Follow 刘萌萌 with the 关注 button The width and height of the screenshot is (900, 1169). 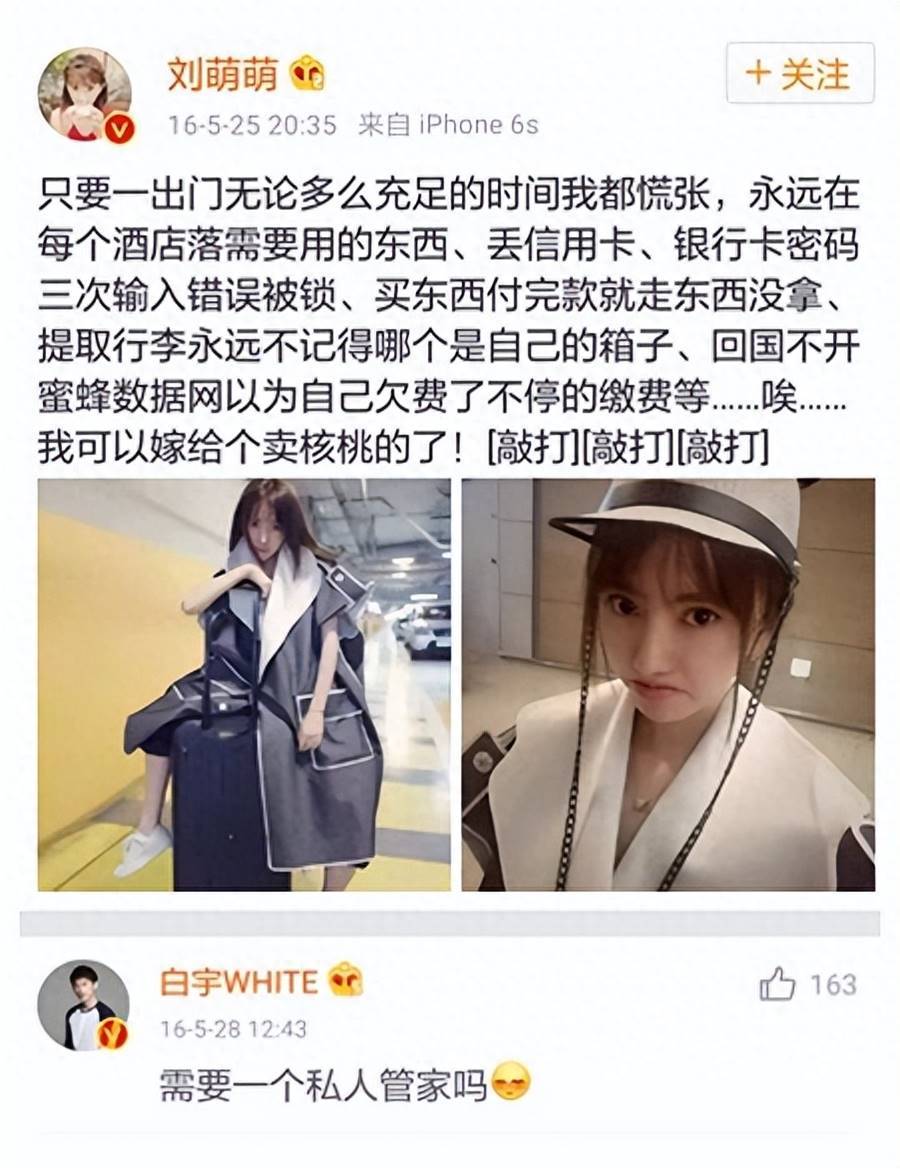click(799, 73)
